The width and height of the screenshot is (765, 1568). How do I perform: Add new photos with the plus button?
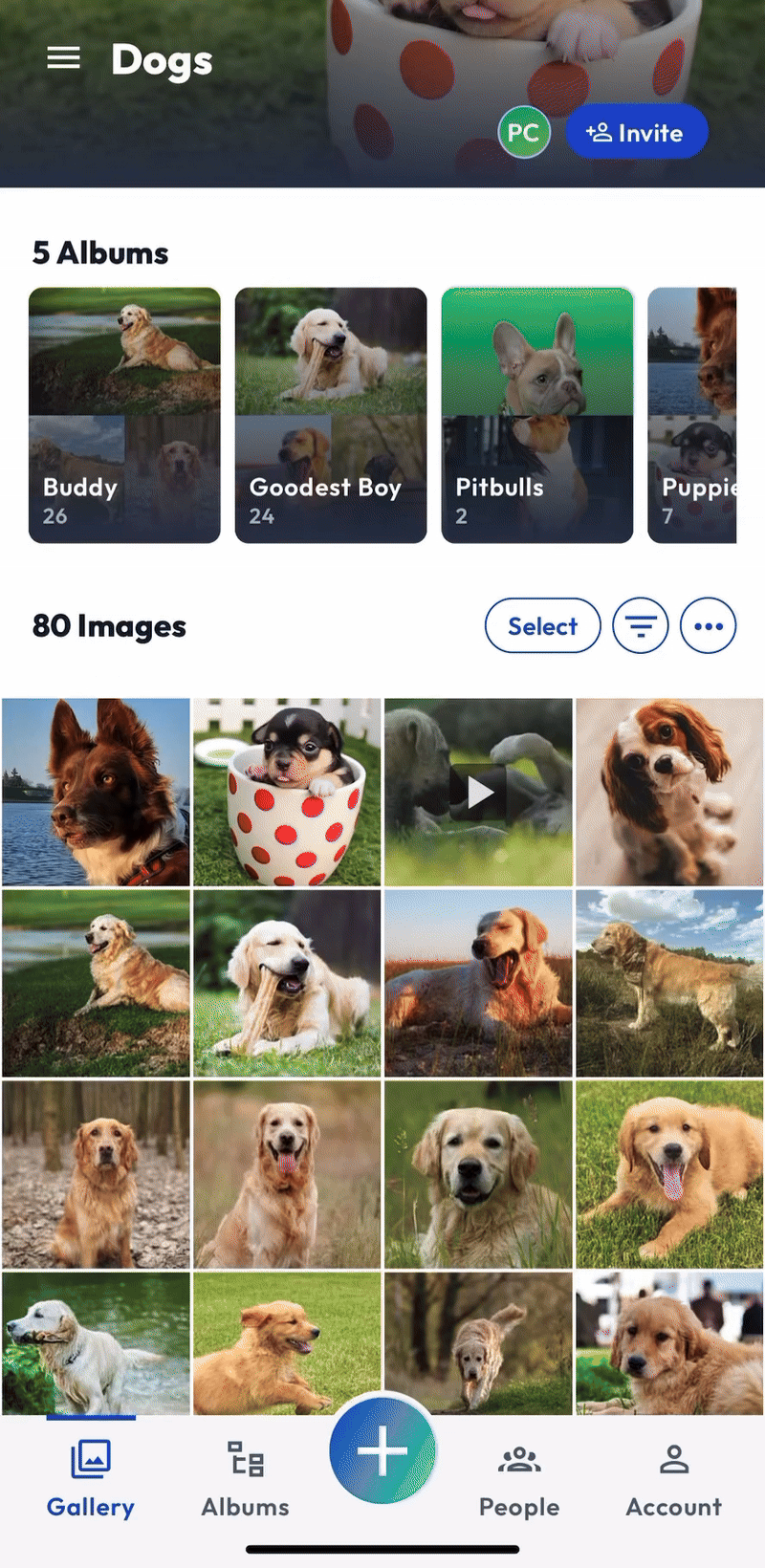(x=382, y=1450)
